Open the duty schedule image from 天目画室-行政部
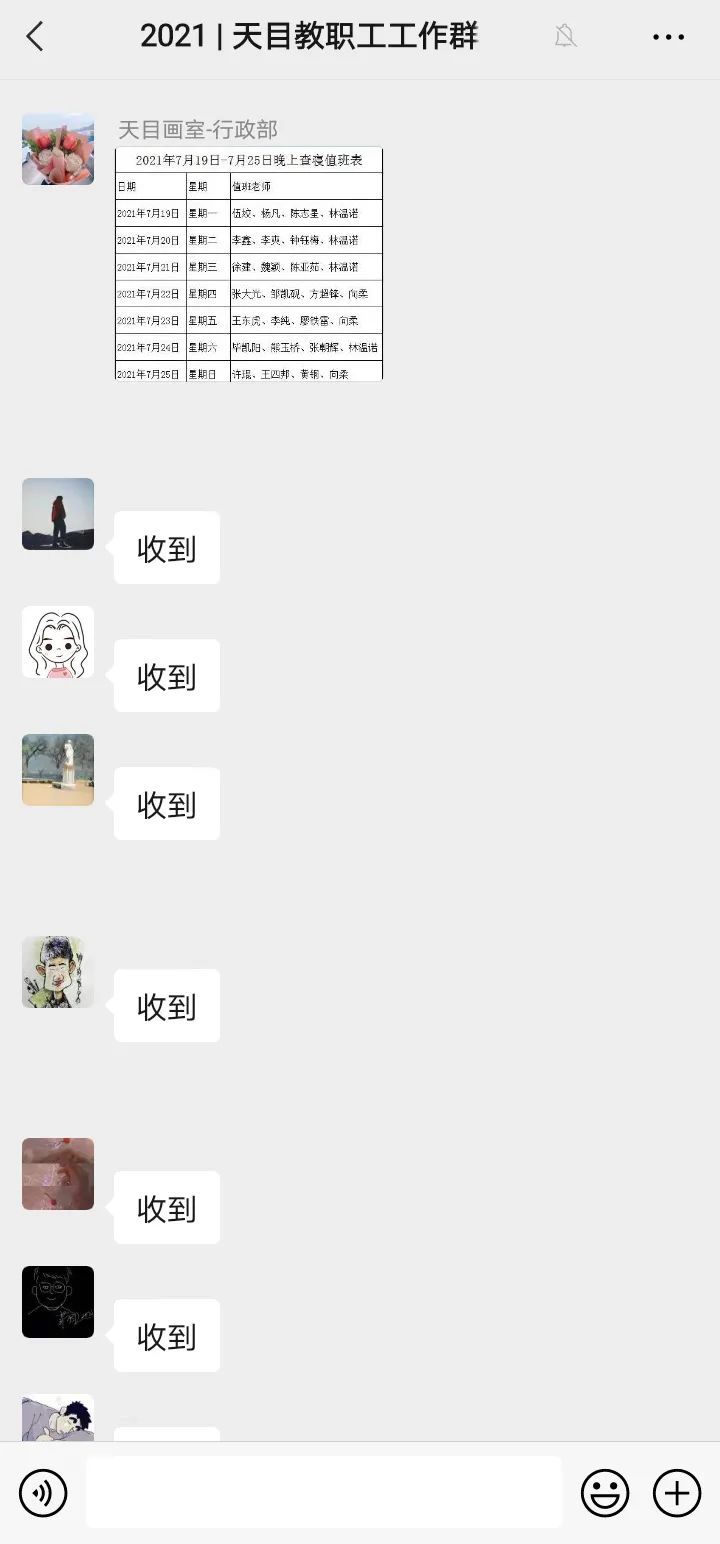This screenshot has height=1544, width=720. click(x=249, y=264)
